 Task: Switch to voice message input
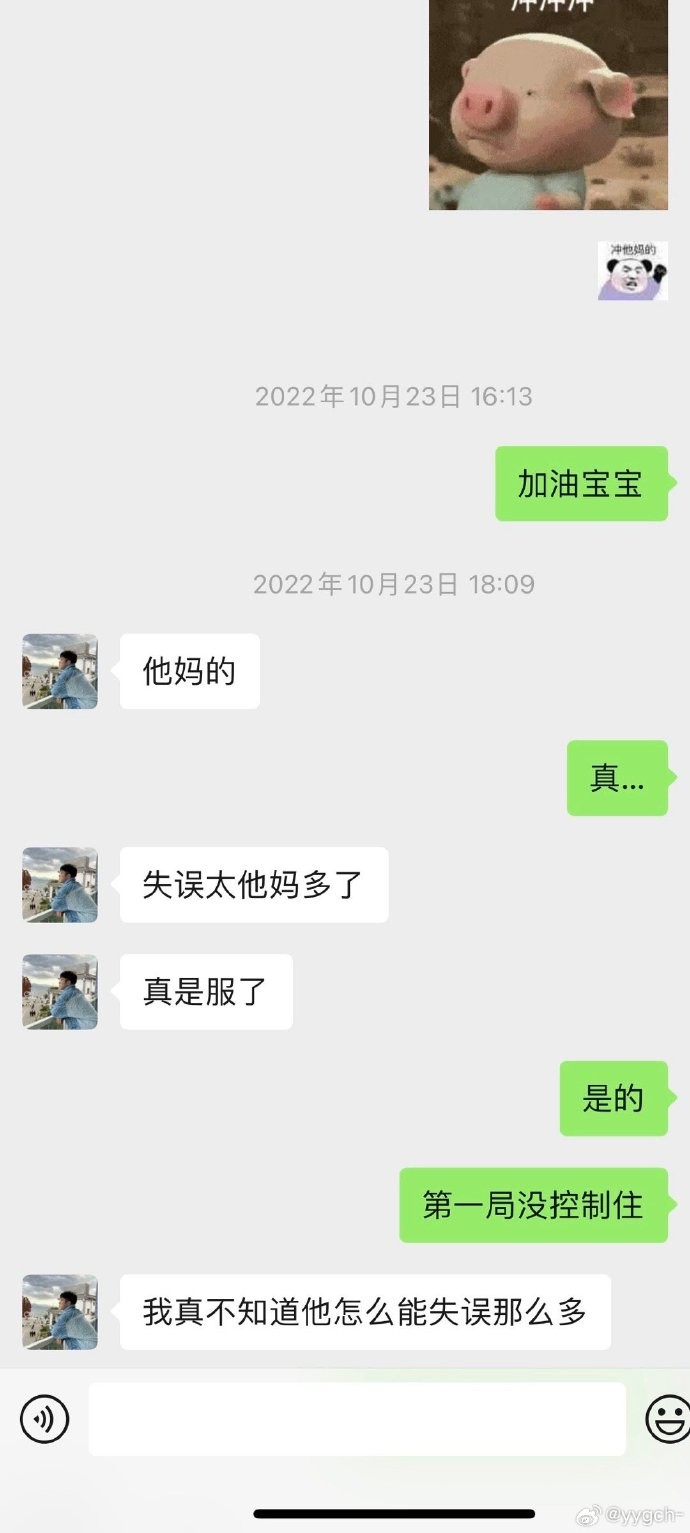pyautogui.click(x=44, y=1418)
